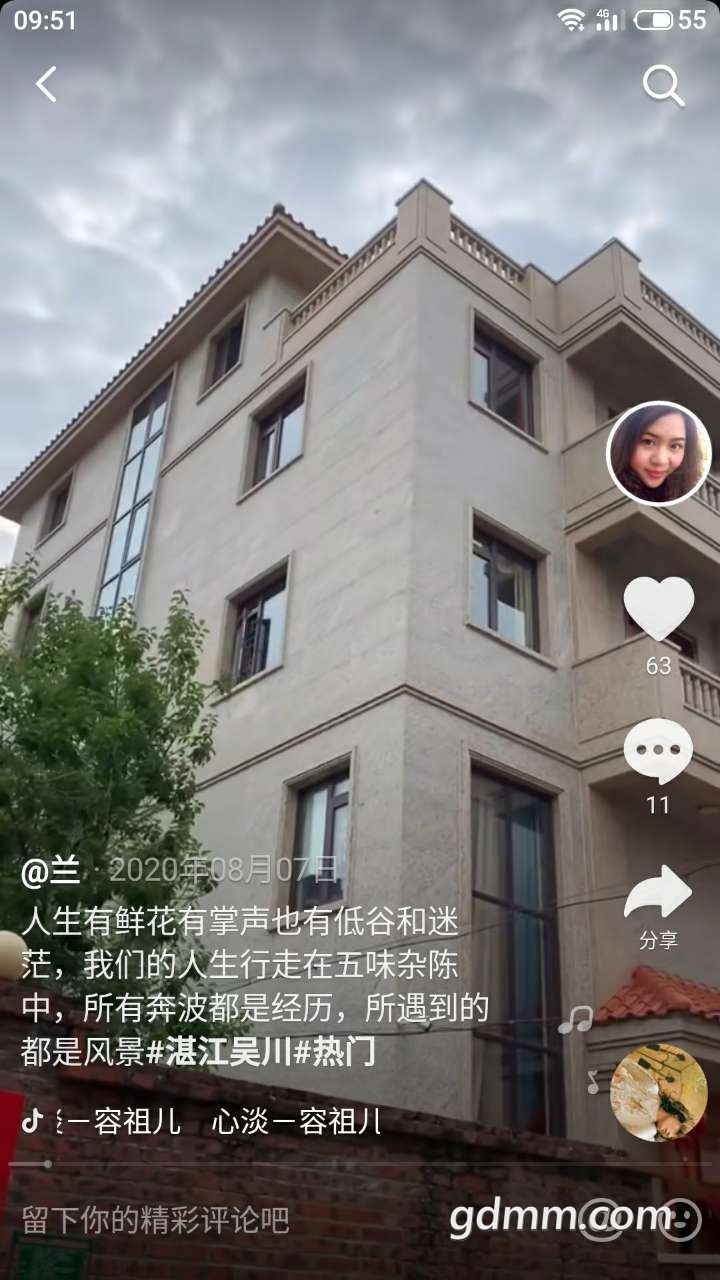The width and height of the screenshot is (720, 1280).
Task: Open the user name @兰
Action: (x=51, y=870)
